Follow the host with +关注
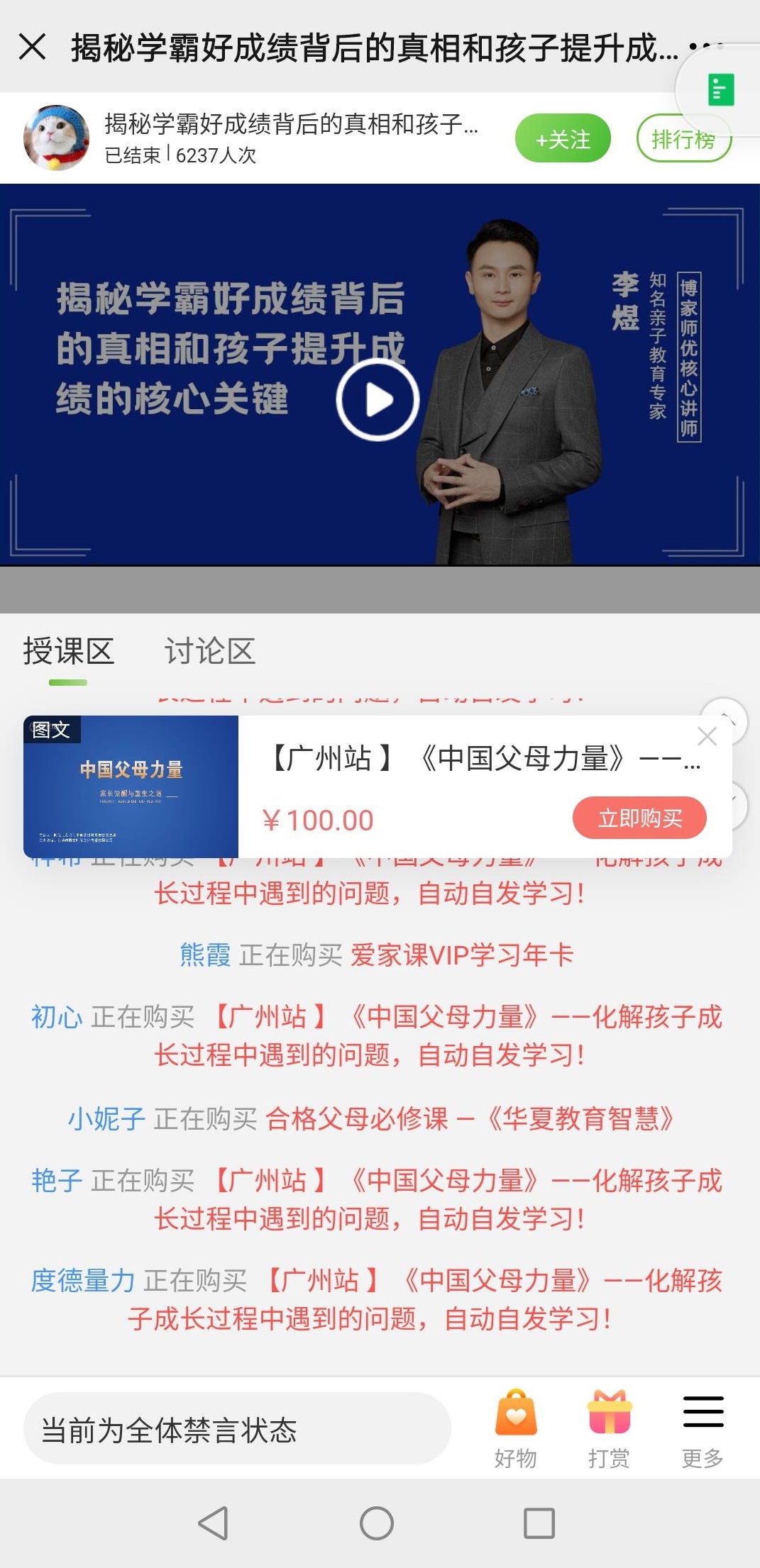This screenshot has height=1568, width=760. 563,139
